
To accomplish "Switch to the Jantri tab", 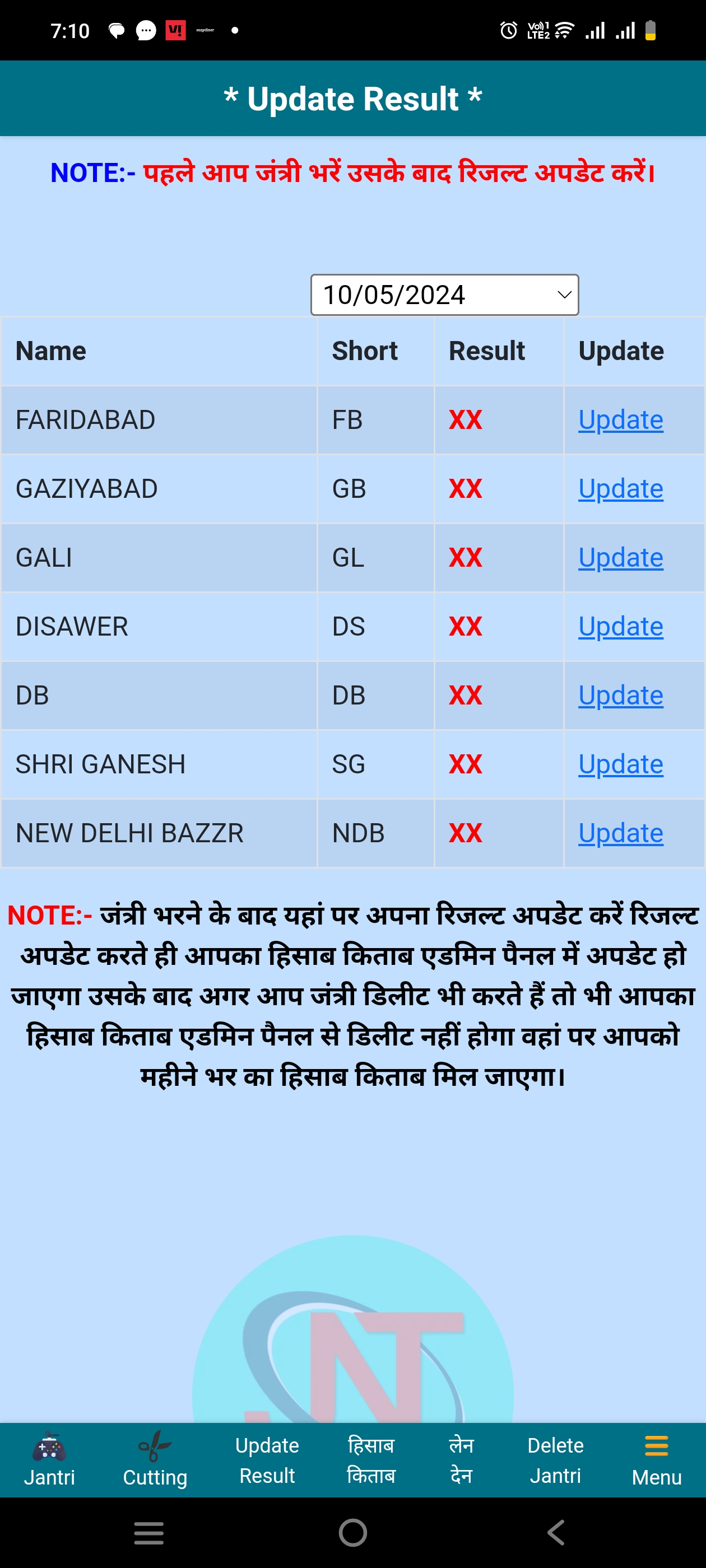I will (x=49, y=1460).
